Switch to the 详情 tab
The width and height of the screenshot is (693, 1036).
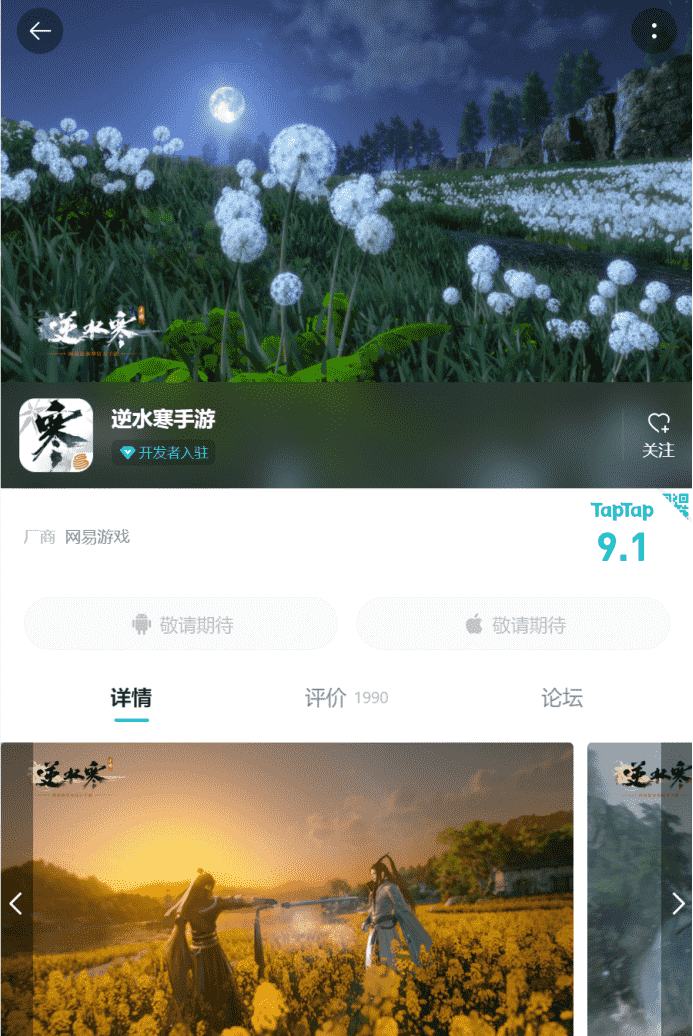[131, 698]
